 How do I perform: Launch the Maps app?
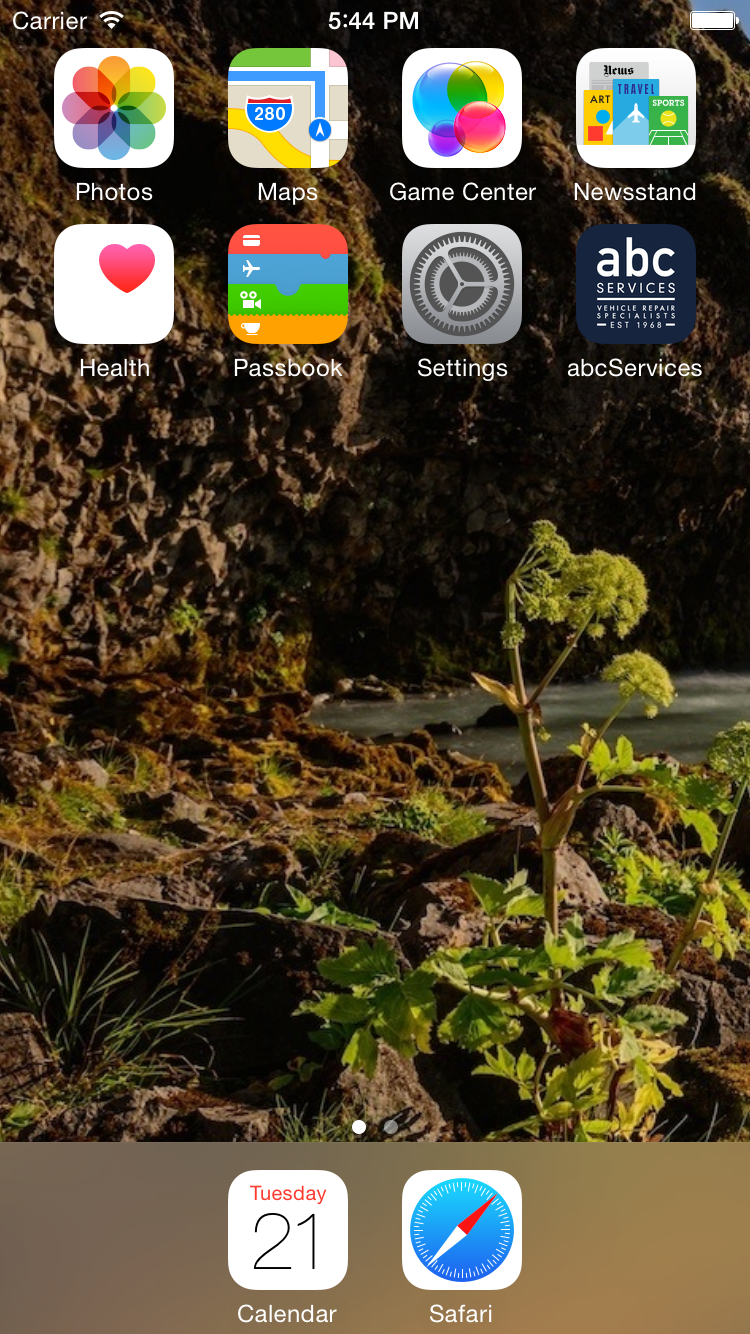coord(288,108)
